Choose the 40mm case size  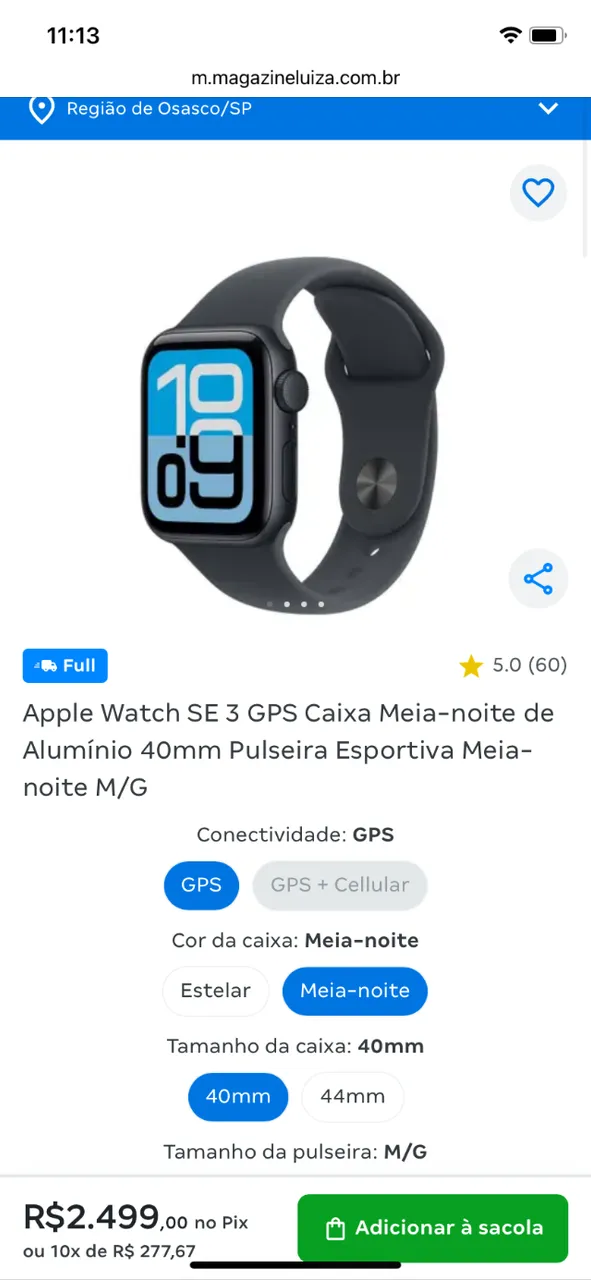point(238,1097)
